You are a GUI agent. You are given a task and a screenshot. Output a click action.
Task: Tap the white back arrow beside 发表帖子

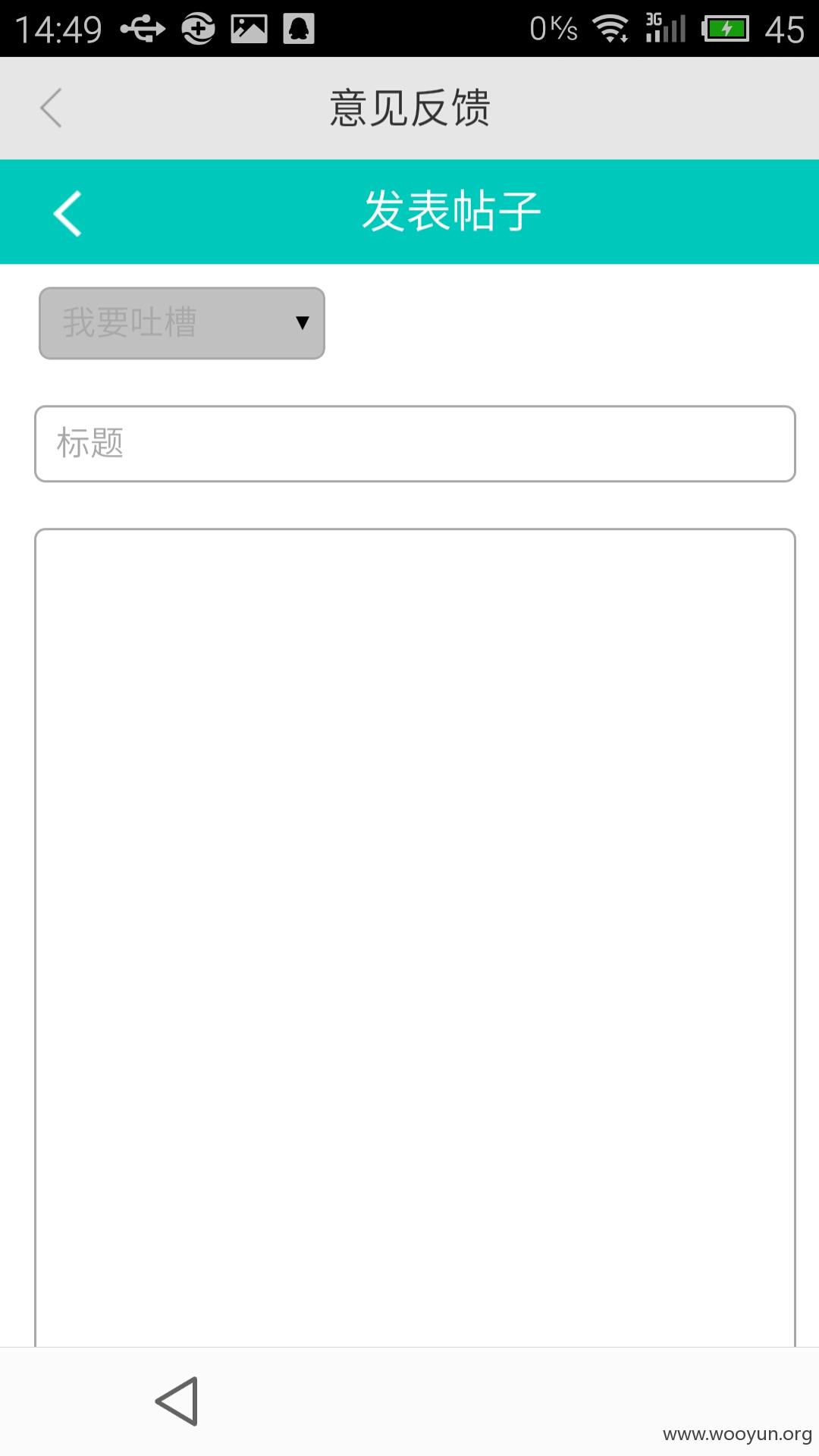point(67,214)
